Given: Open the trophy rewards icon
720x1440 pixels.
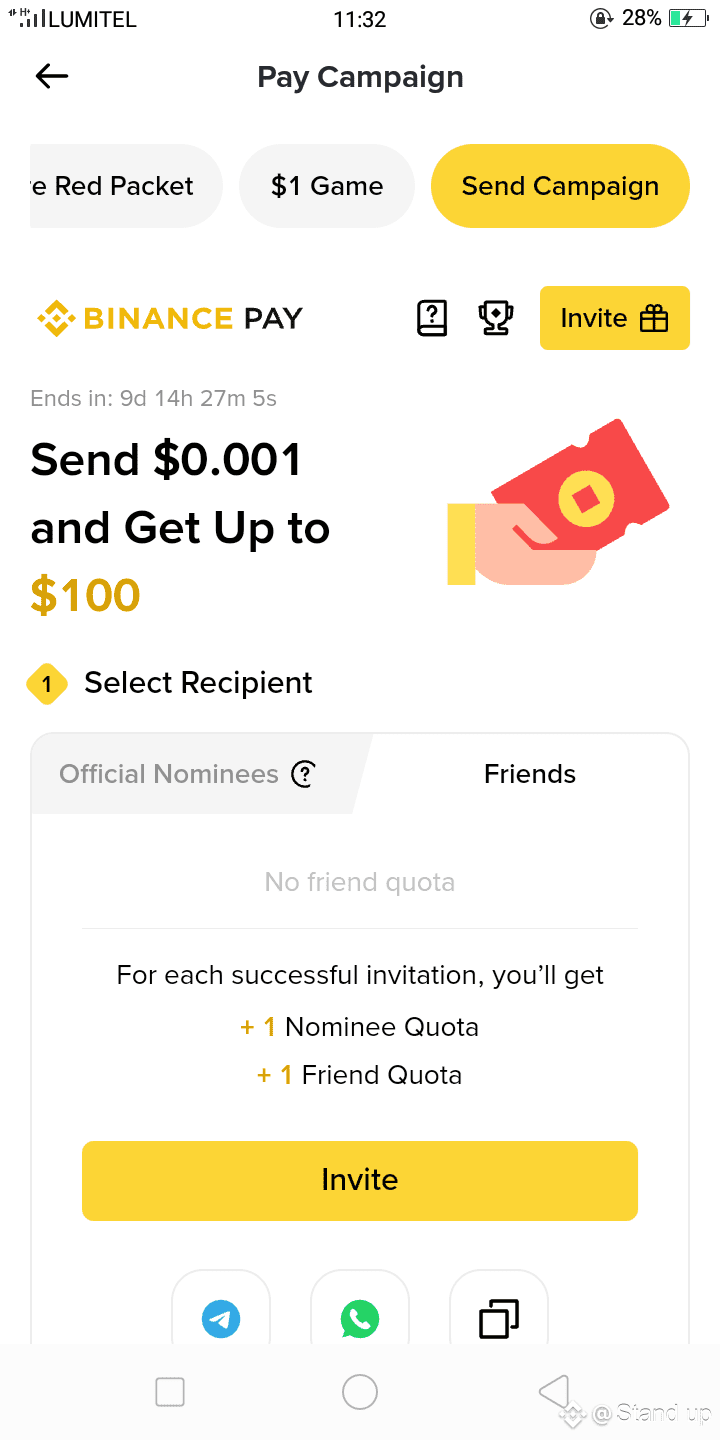Looking at the screenshot, I should [x=496, y=318].
